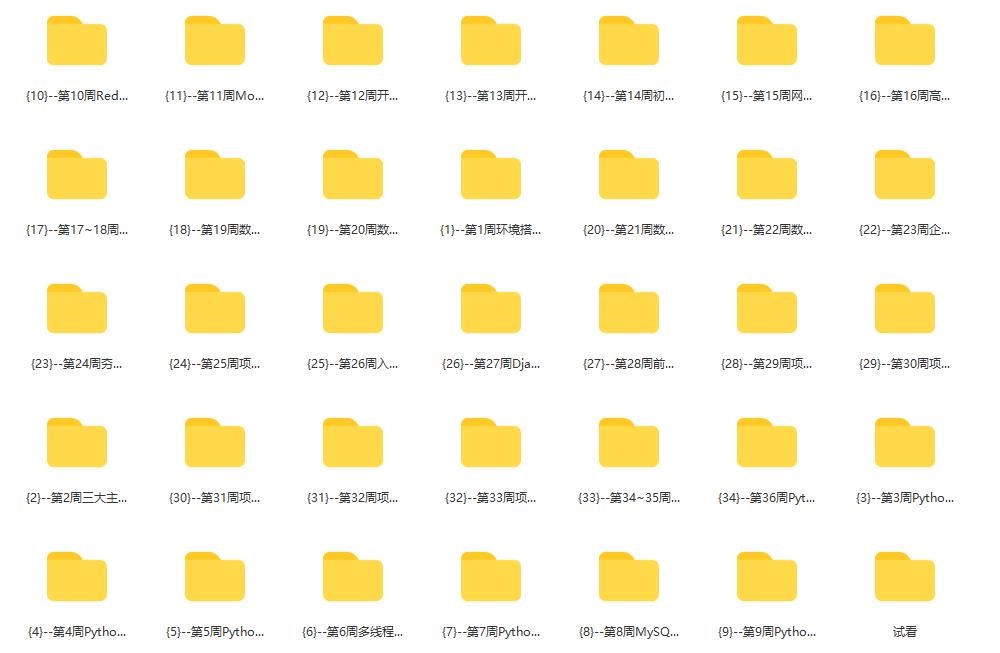The image size is (1000, 653).
Task: Open folder {30}--第31周项...
Action: (215, 444)
